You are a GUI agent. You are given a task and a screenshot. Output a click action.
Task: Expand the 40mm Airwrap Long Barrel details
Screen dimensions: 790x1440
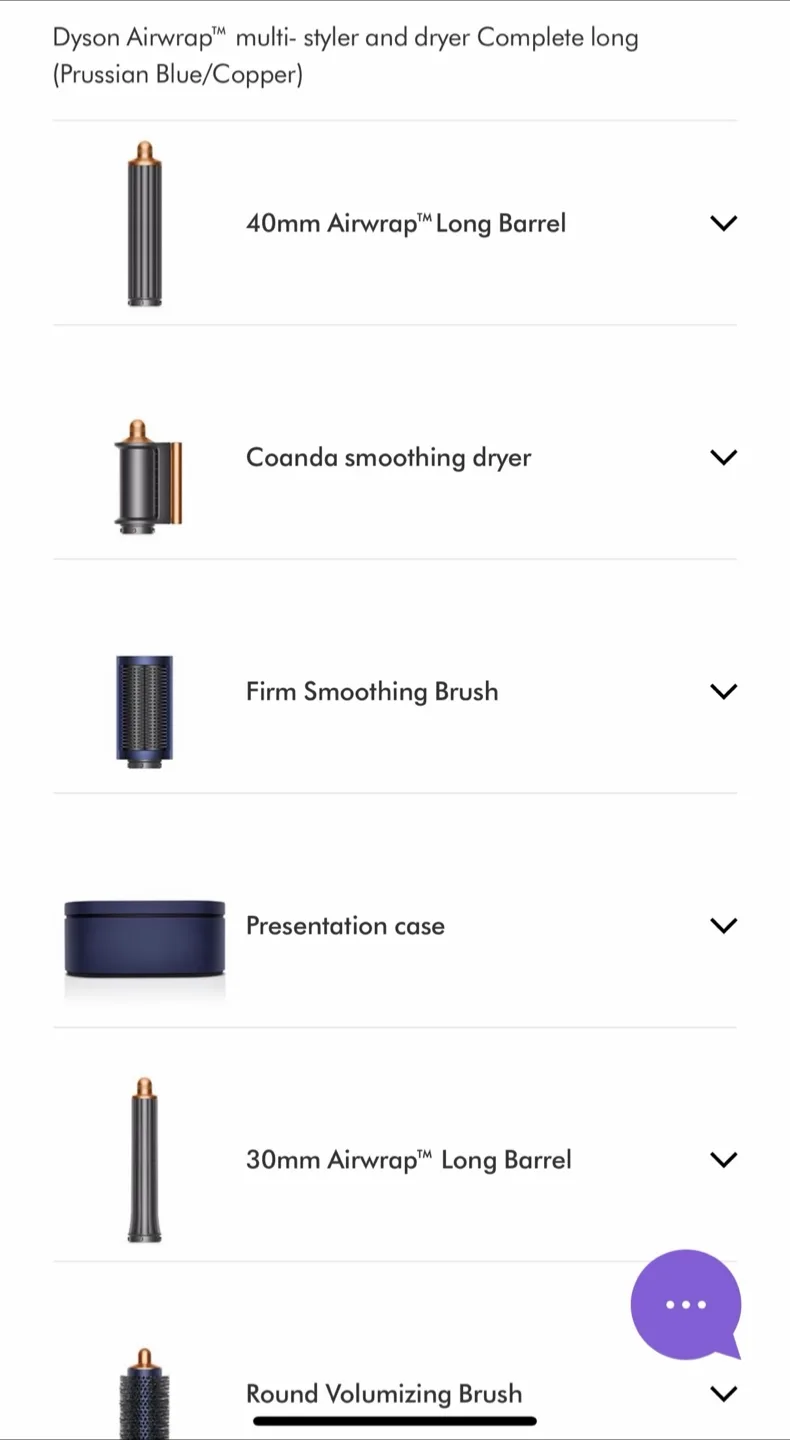click(724, 222)
